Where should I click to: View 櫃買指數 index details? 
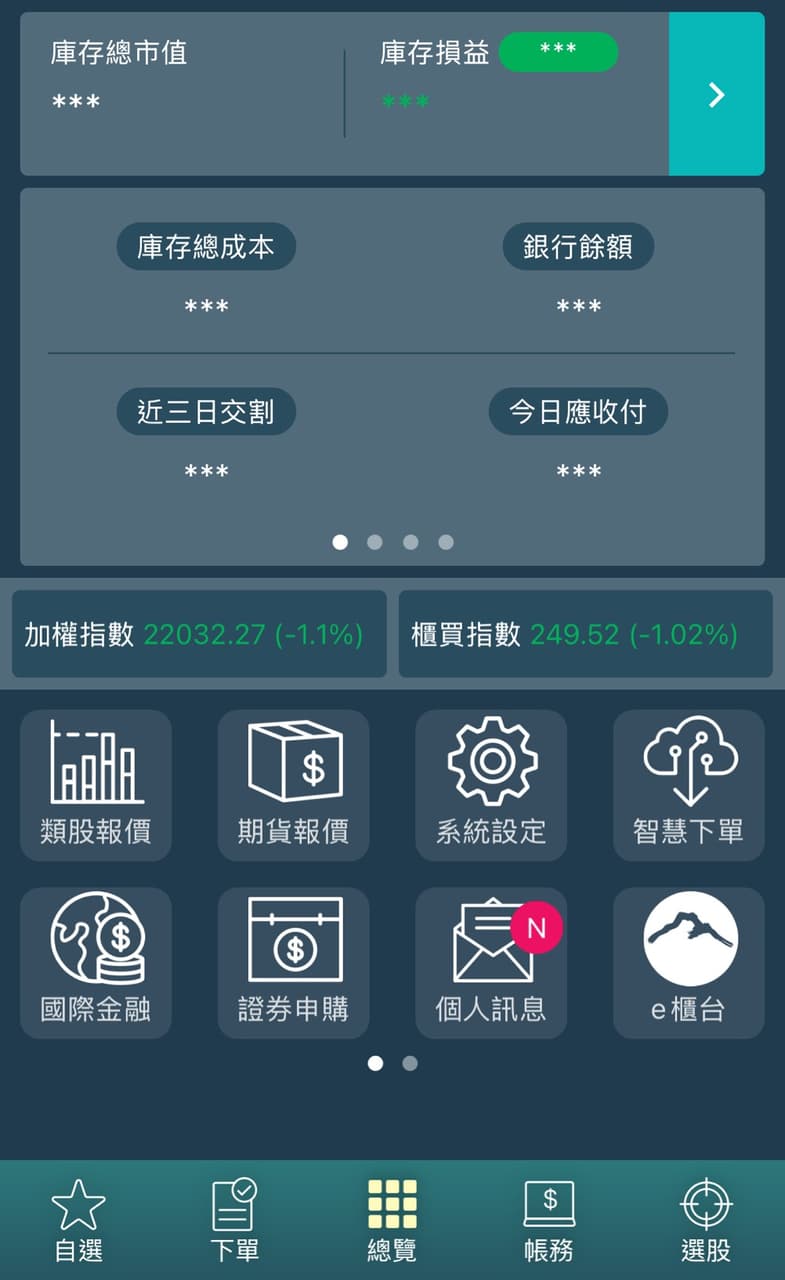click(x=585, y=634)
